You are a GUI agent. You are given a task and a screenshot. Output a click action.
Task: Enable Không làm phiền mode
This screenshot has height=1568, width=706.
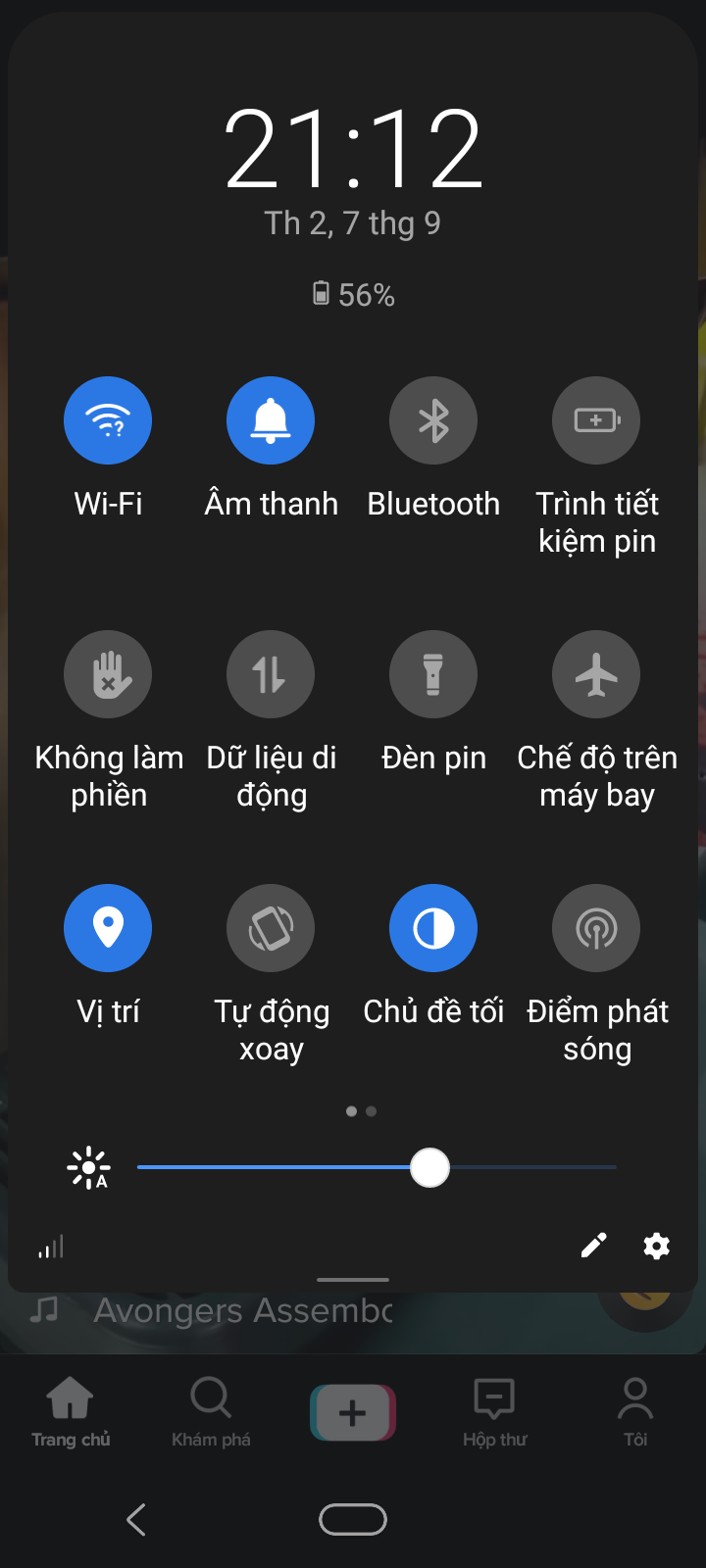pos(108,674)
